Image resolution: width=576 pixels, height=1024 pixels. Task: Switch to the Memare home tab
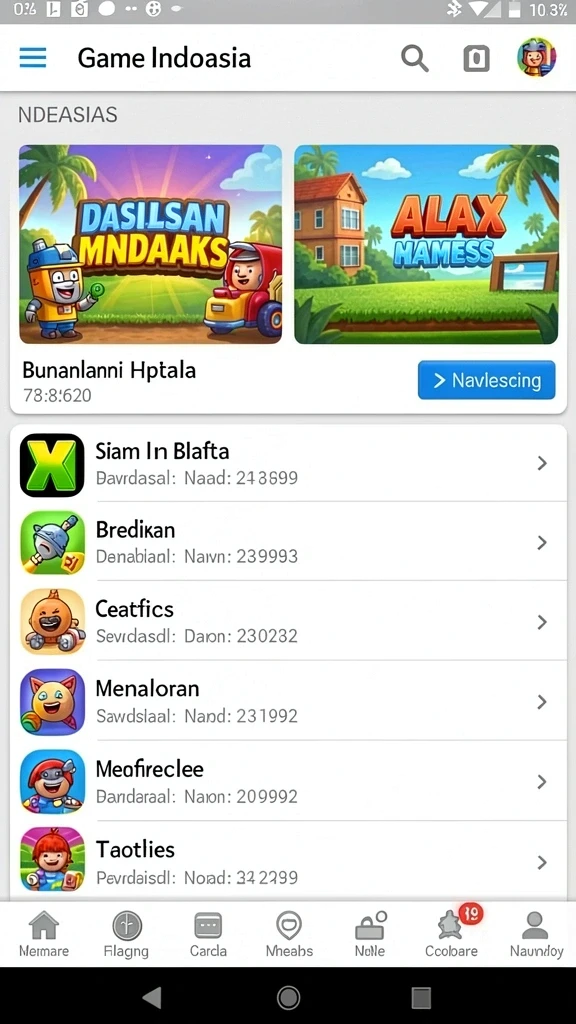coord(44,935)
